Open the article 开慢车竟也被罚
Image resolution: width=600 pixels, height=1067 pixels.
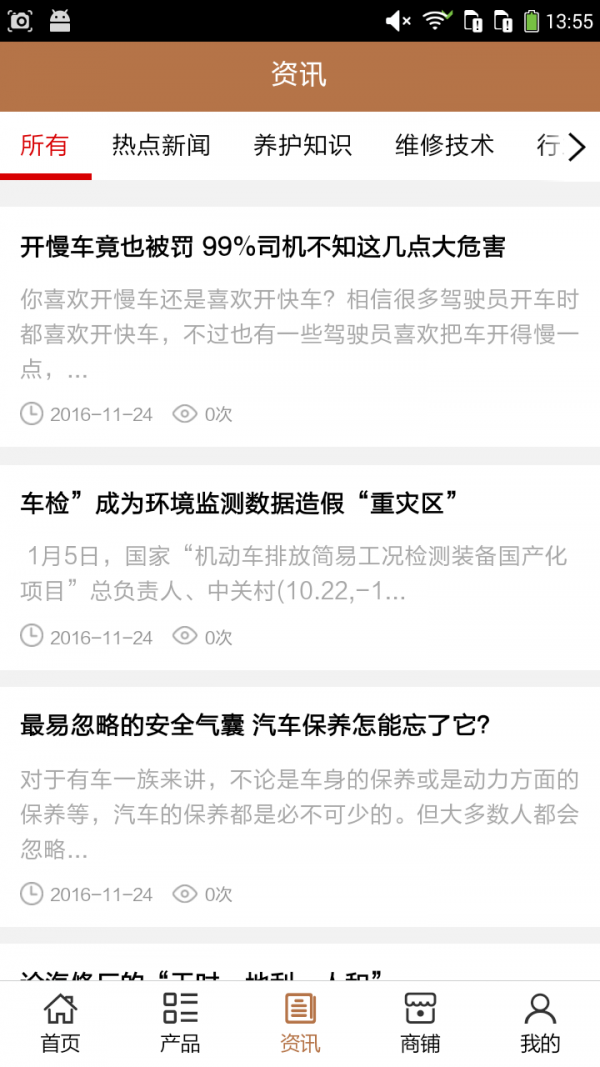(x=300, y=327)
